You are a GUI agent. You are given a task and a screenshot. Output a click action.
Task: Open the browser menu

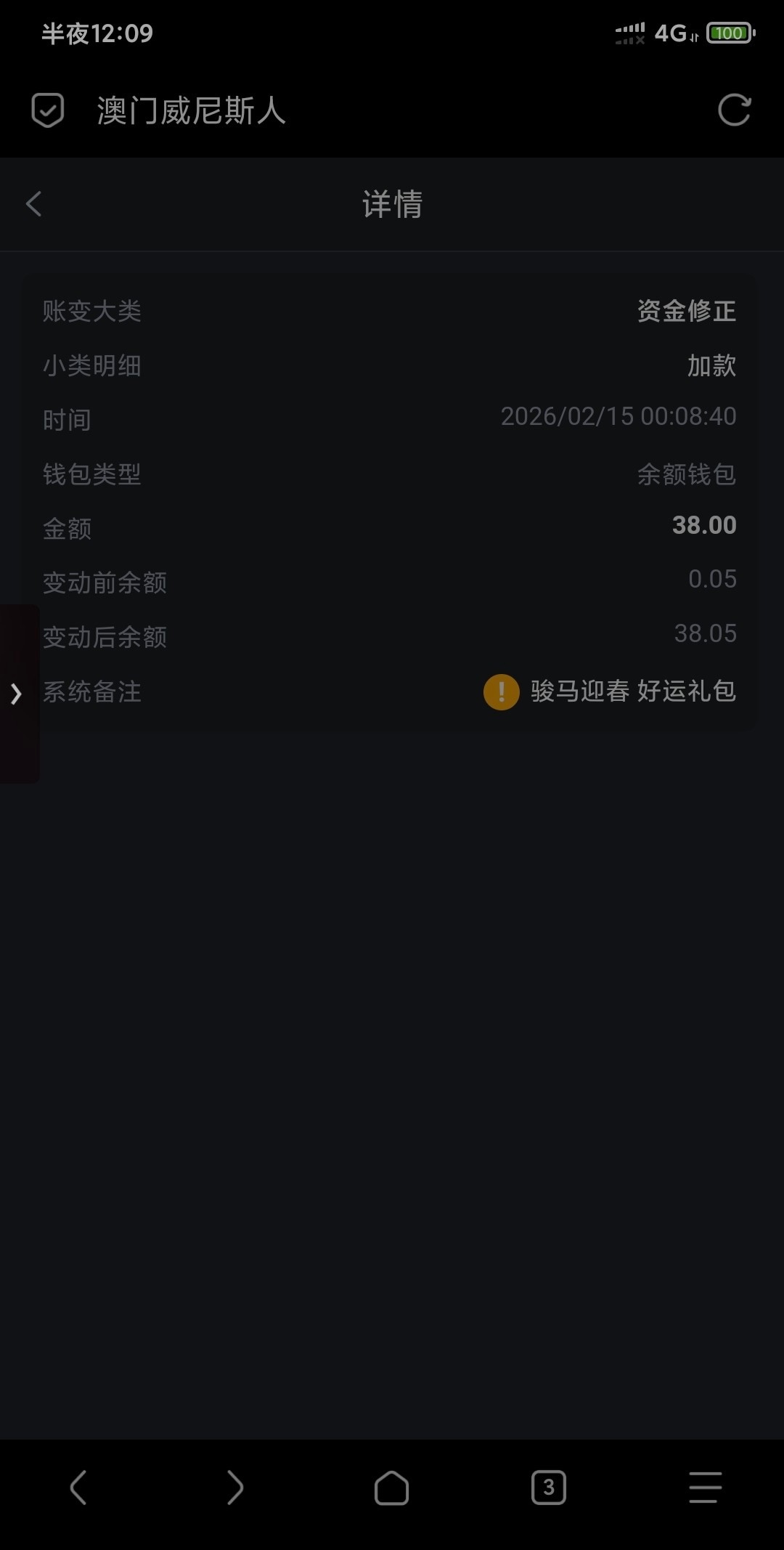point(705,1488)
